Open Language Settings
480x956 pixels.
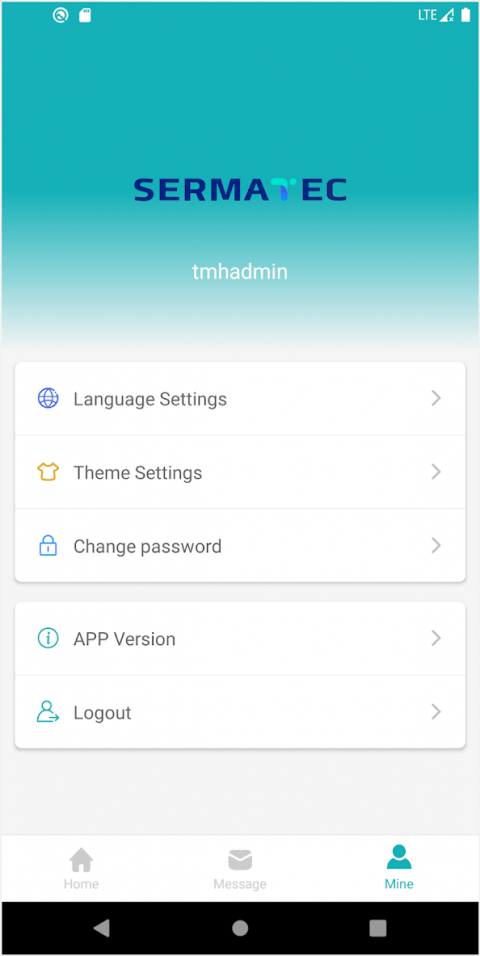[x=240, y=399]
